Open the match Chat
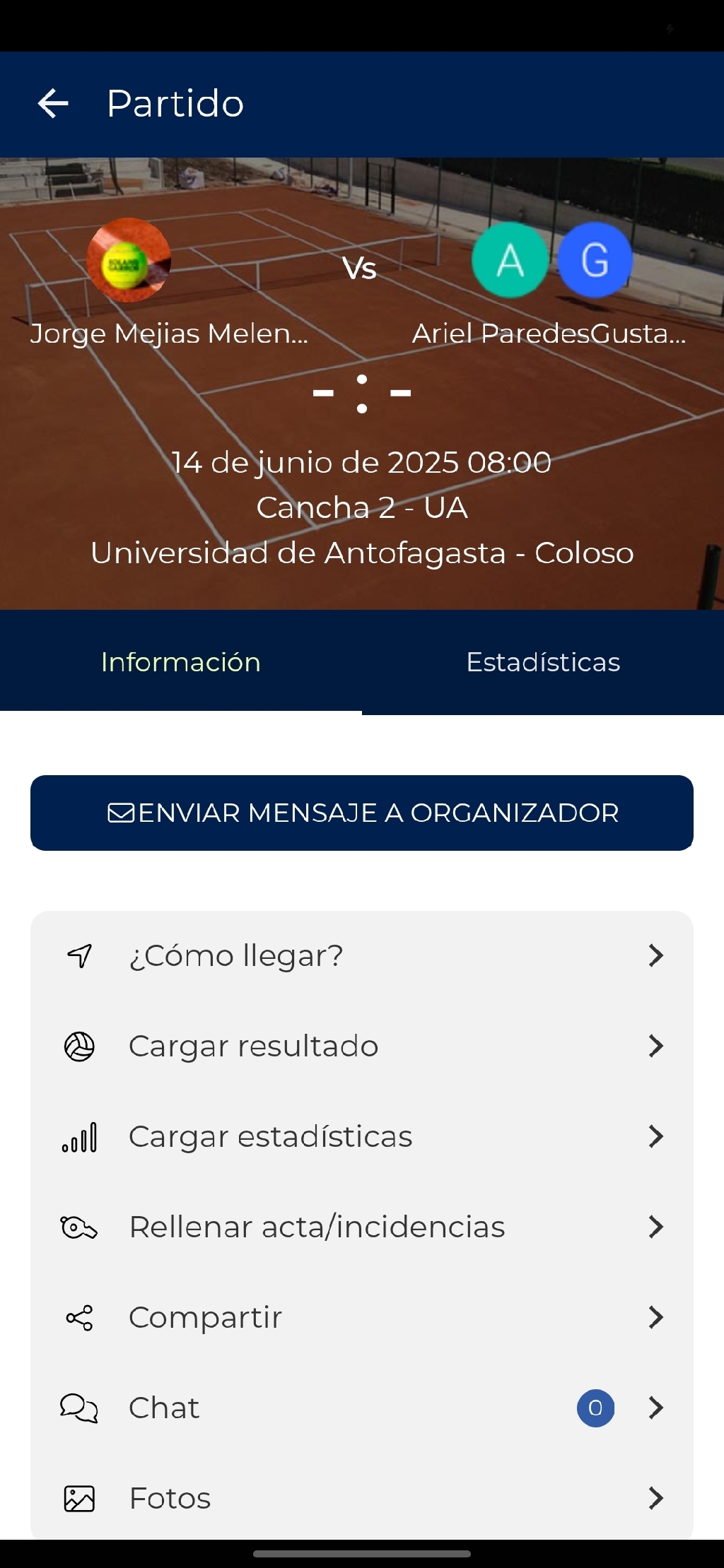Viewport: 724px width, 1568px height. tap(362, 1408)
